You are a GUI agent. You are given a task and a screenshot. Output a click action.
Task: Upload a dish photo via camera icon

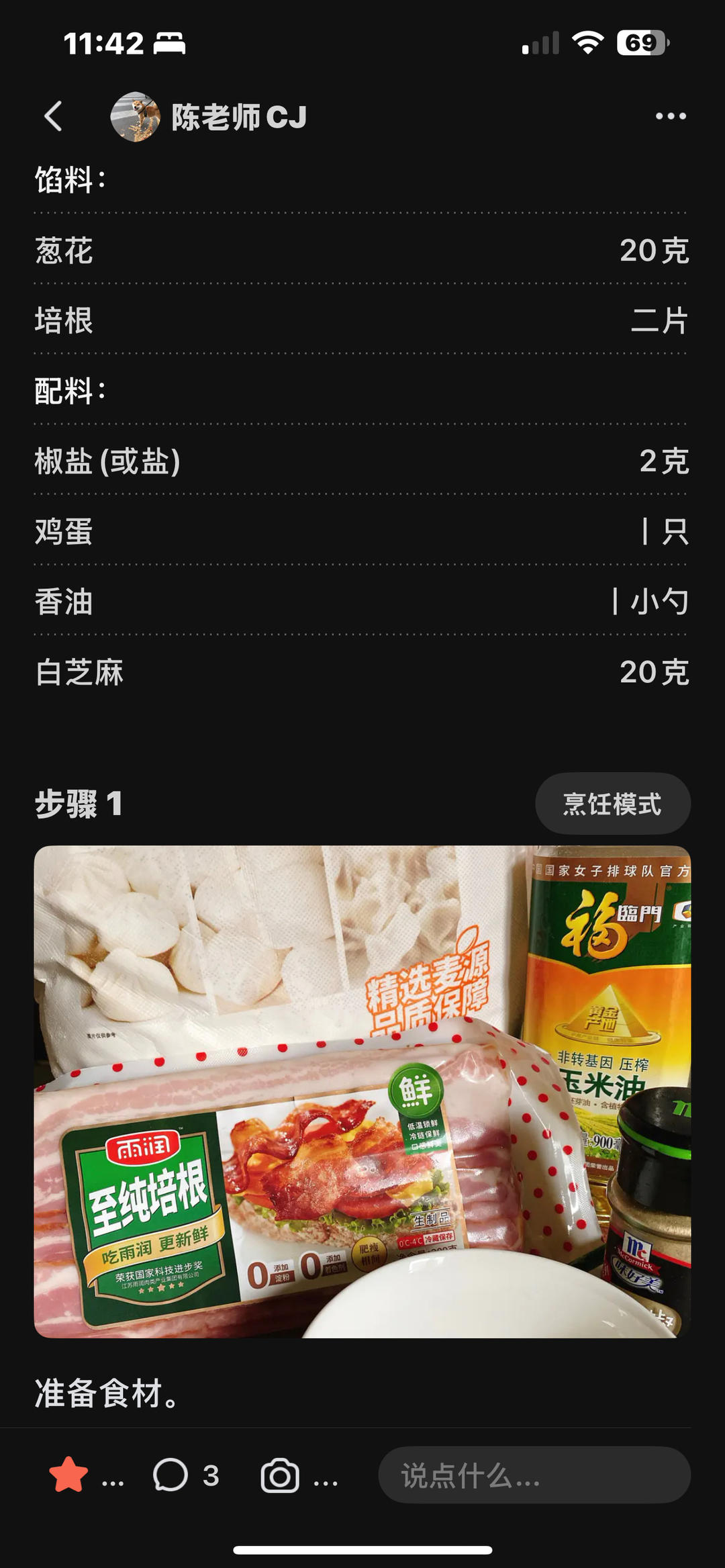(x=280, y=1475)
